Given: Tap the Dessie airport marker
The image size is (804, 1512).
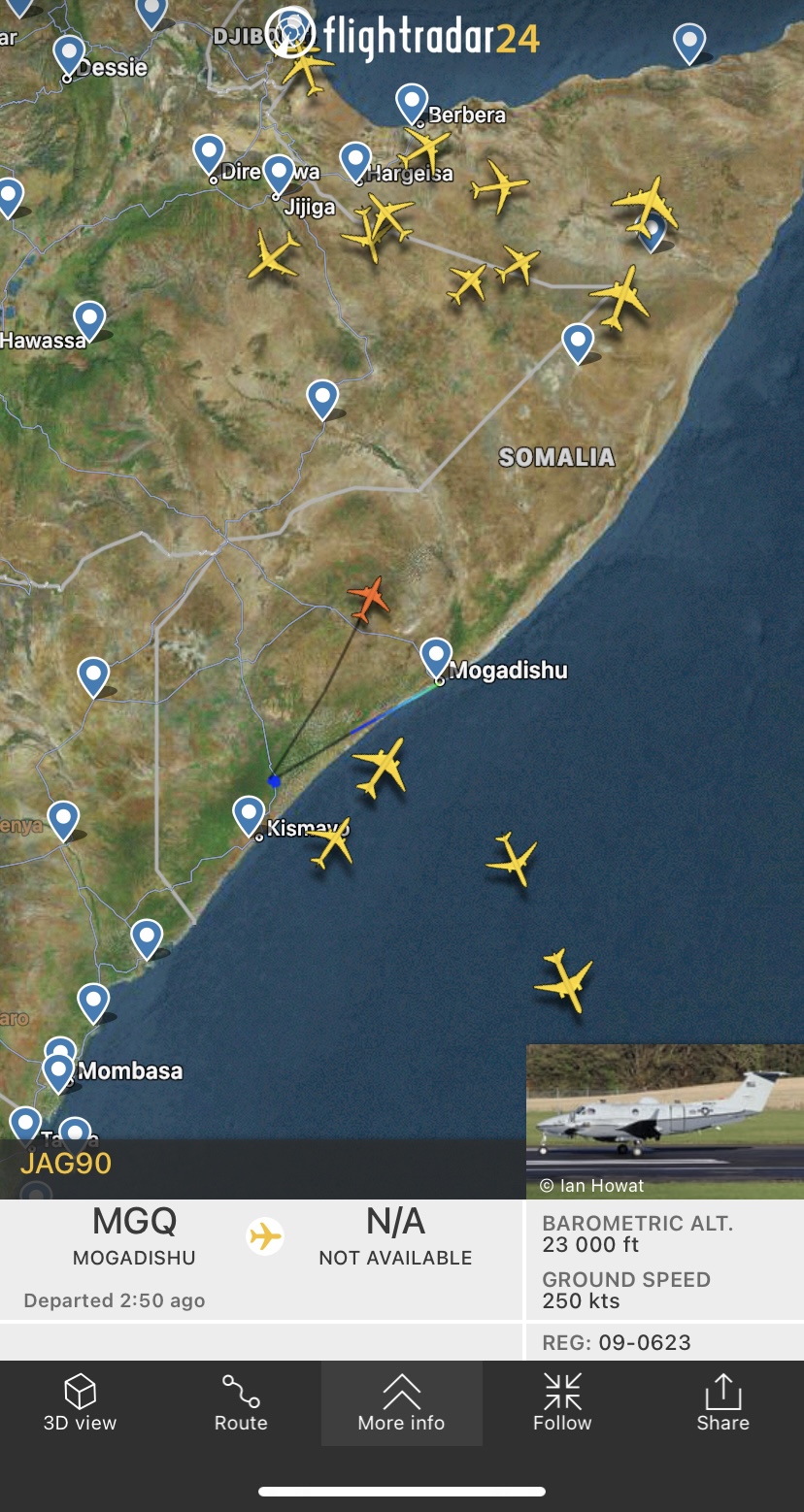Looking at the screenshot, I should 69,55.
